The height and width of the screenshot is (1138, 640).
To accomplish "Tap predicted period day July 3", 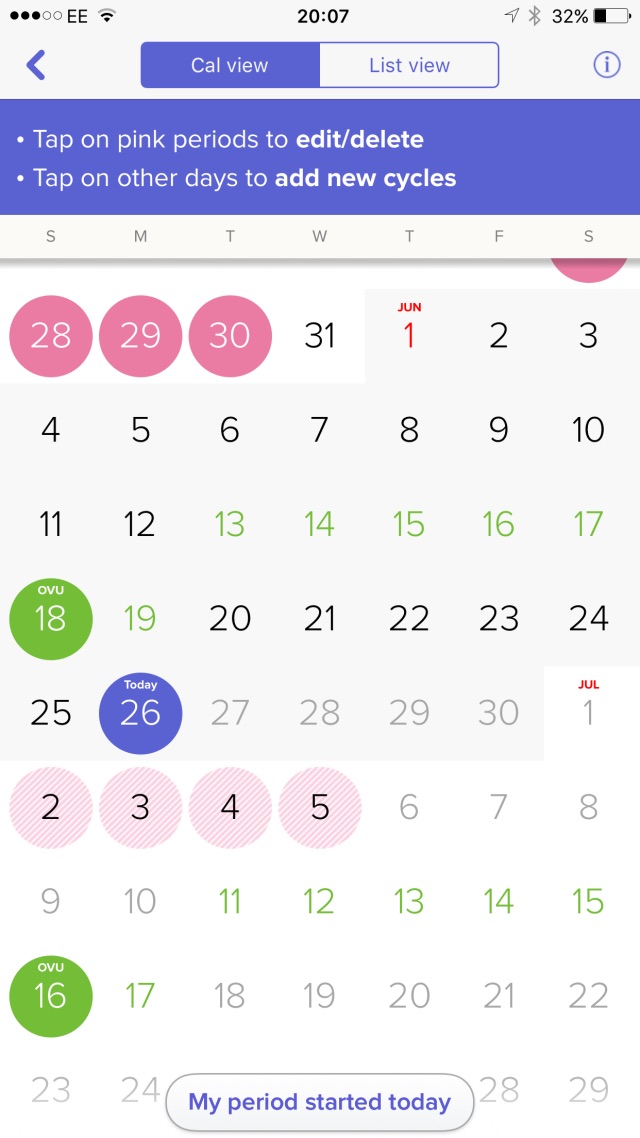I will coord(141,807).
